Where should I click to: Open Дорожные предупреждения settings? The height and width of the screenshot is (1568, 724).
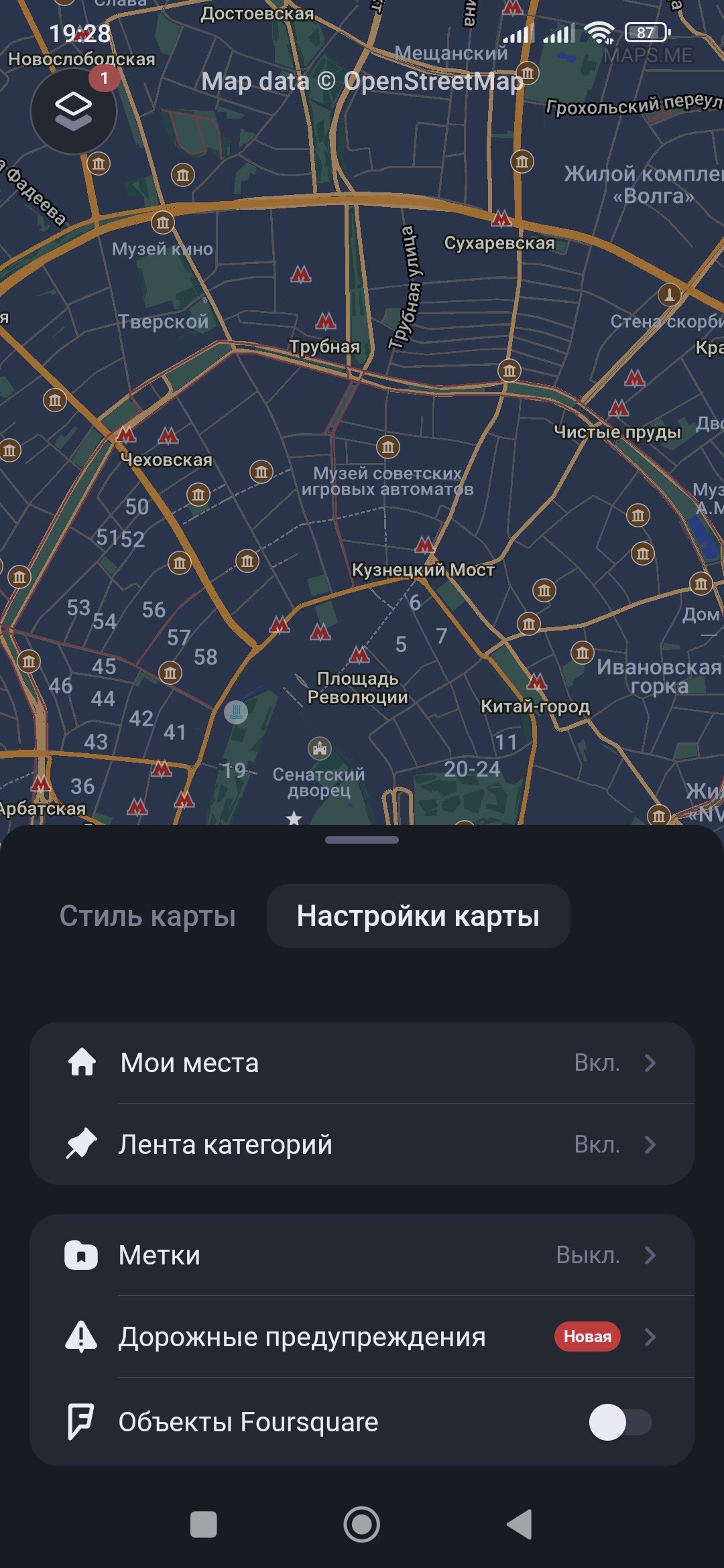tap(362, 1337)
